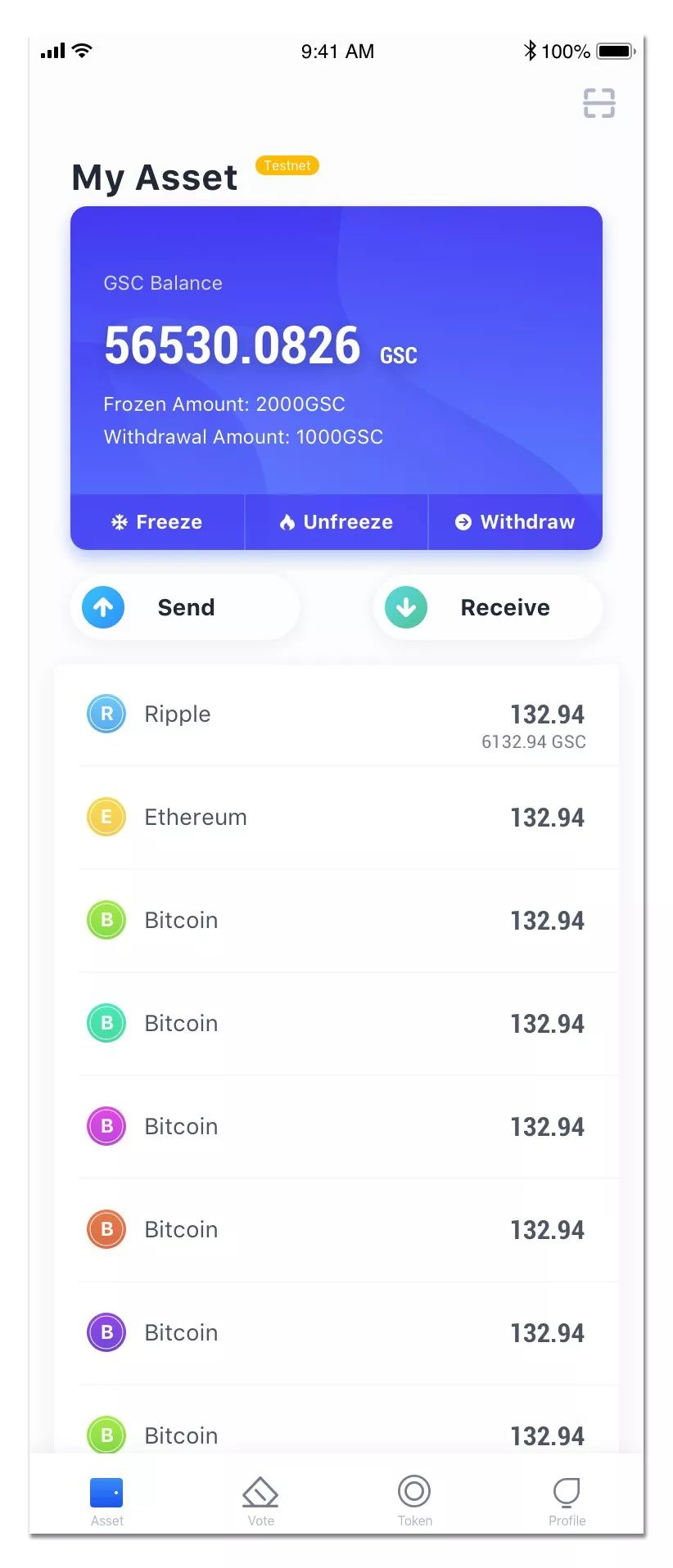Open the Ethereum asset row
The height and width of the screenshot is (1568, 673).
(x=336, y=818)
